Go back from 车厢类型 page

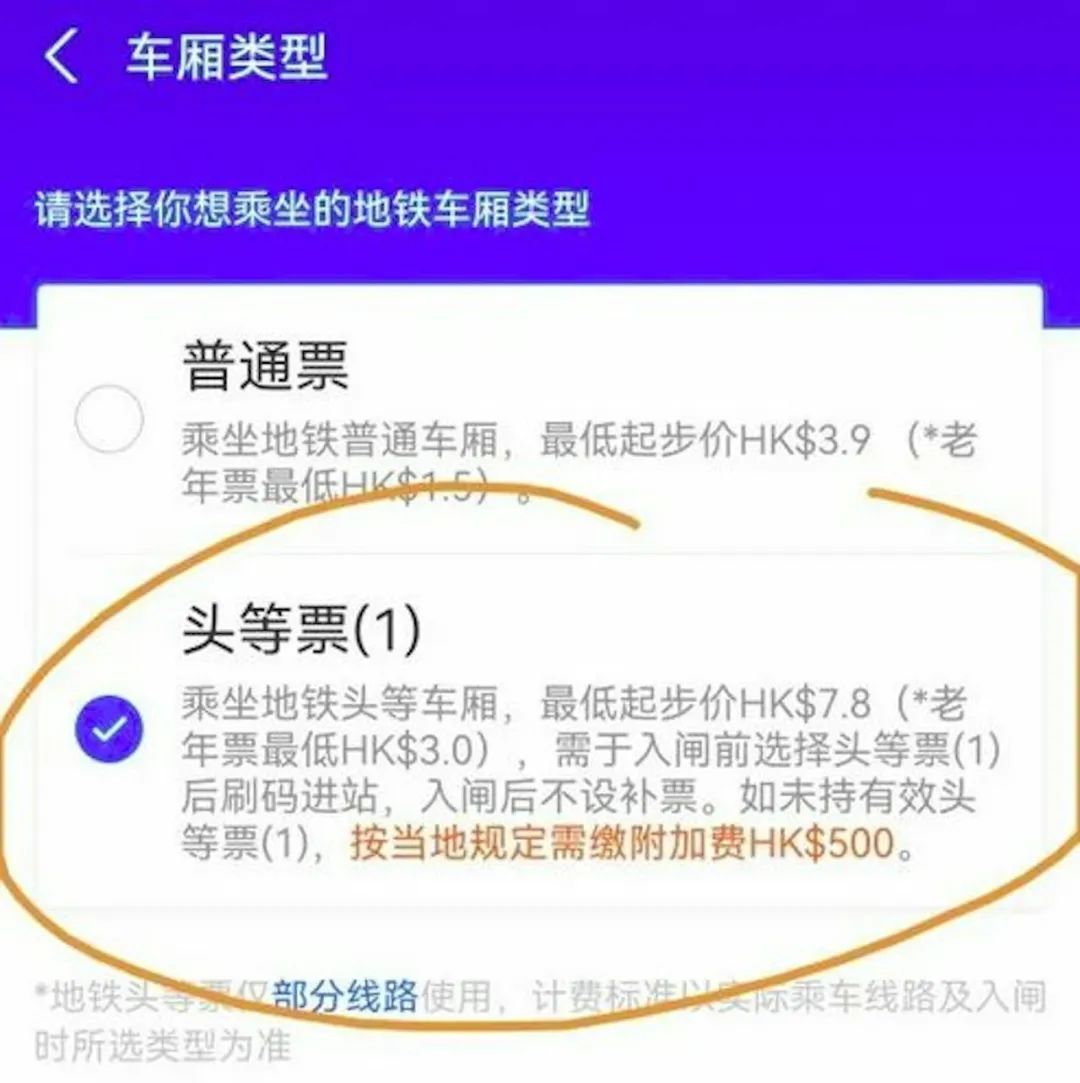pyautogui.click(x=62, y=57)
